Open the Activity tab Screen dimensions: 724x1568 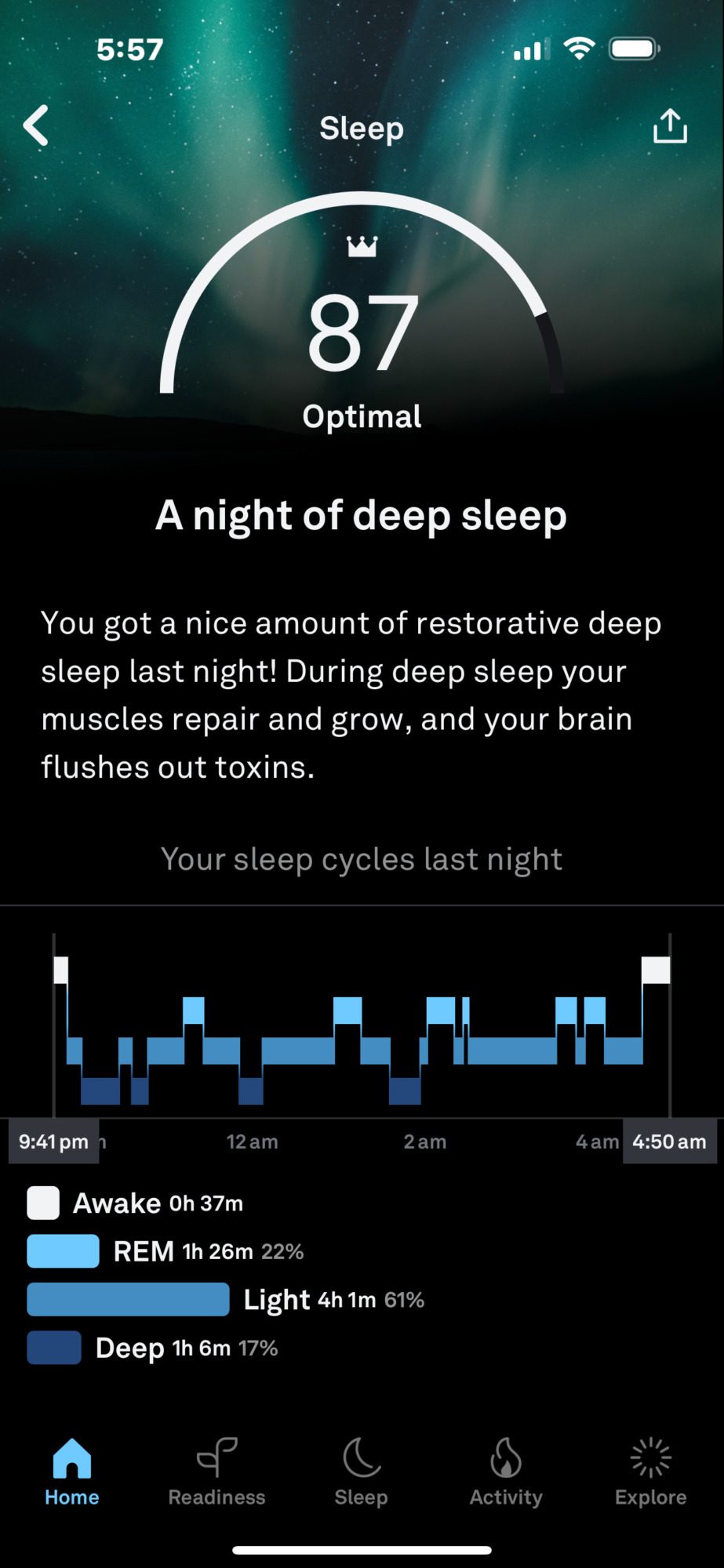(506, 1472)
